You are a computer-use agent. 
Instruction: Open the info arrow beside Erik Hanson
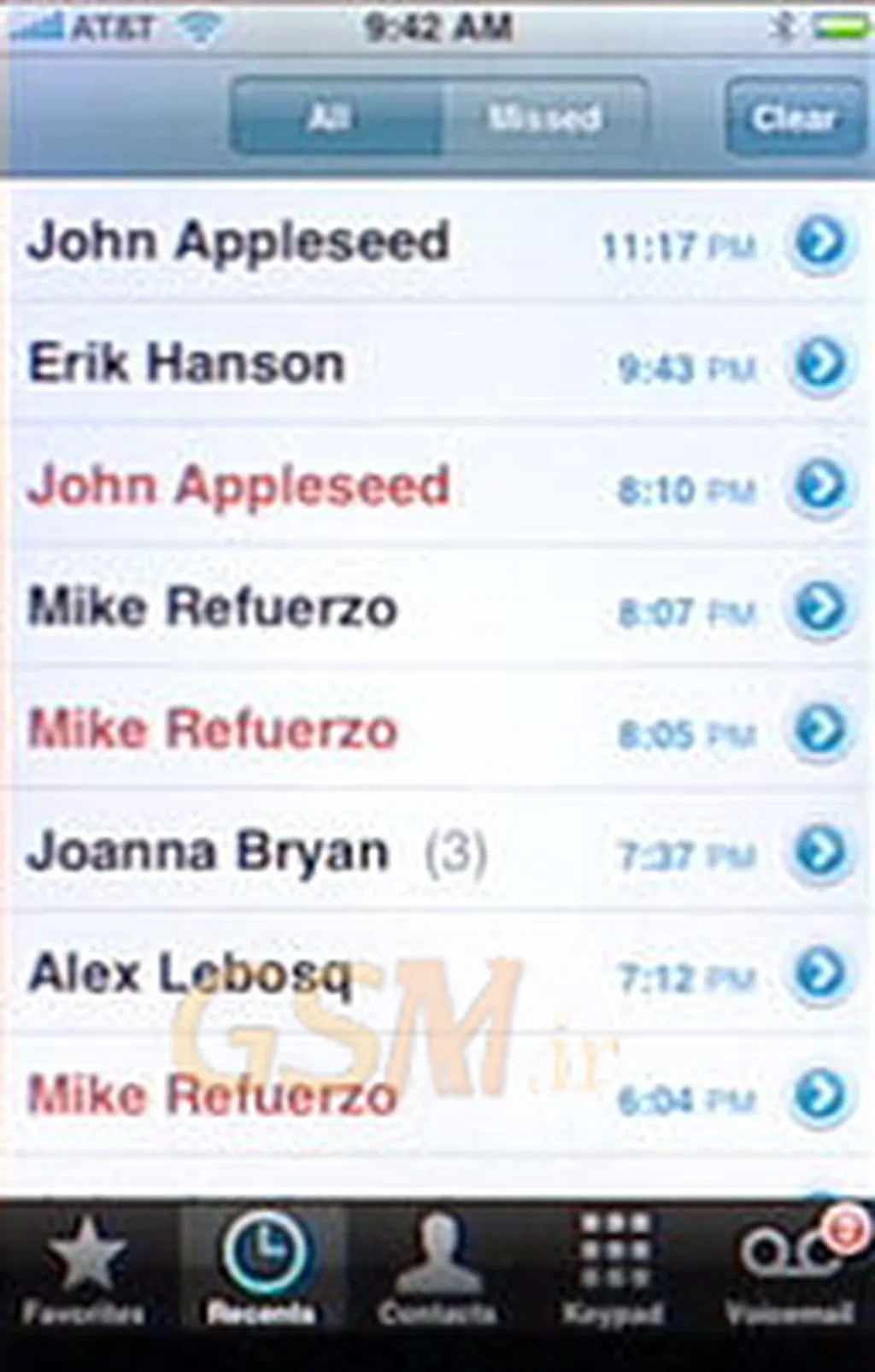point(821,364)
